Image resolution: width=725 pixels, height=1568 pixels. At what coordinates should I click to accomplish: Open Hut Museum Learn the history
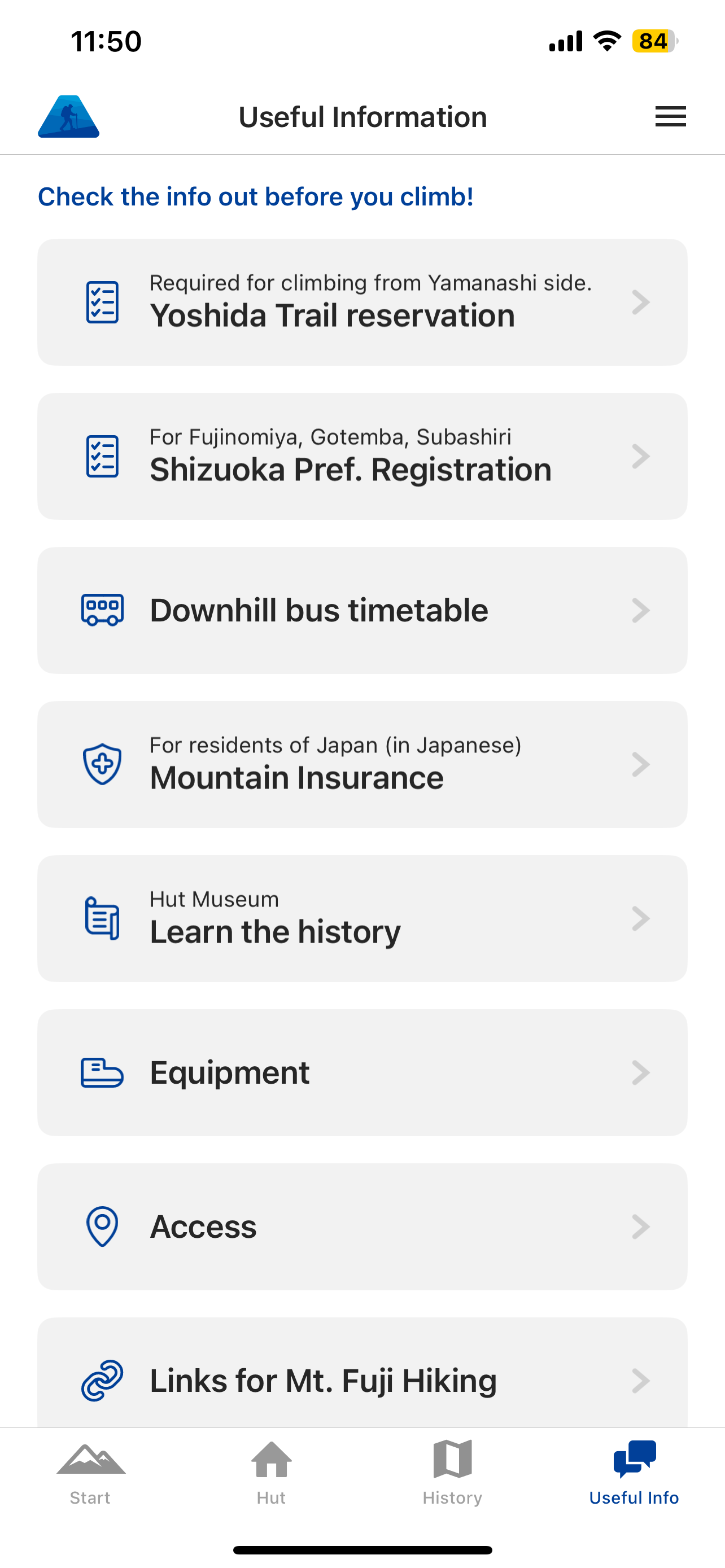tap(362, 918)
